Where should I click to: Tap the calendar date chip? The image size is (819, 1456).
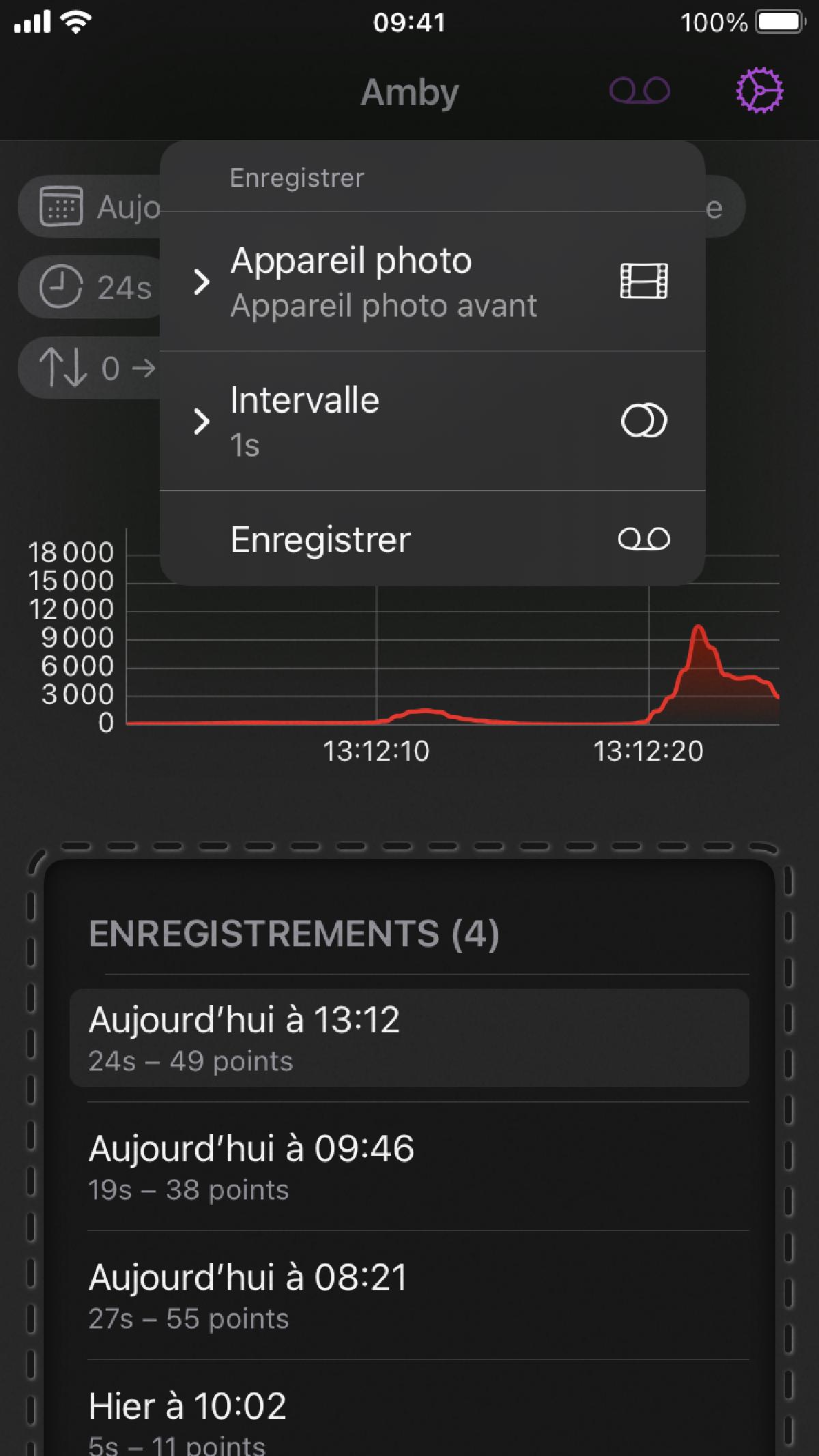(x=92, y=207)
